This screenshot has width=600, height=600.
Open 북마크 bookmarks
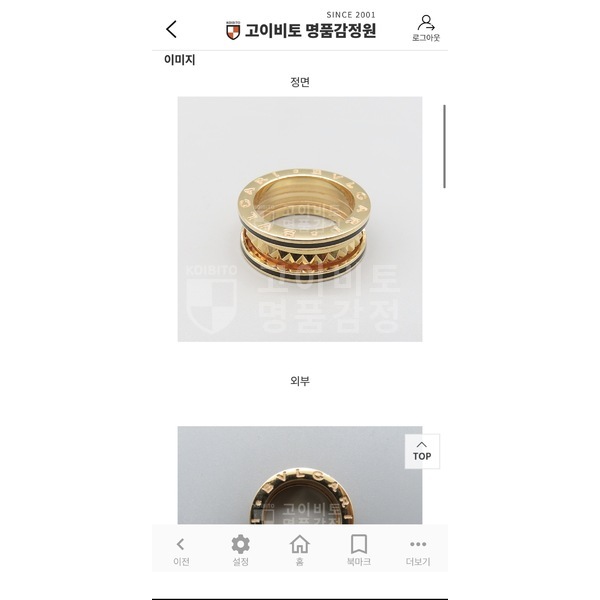pyautogui.click(x=358, y=550)
